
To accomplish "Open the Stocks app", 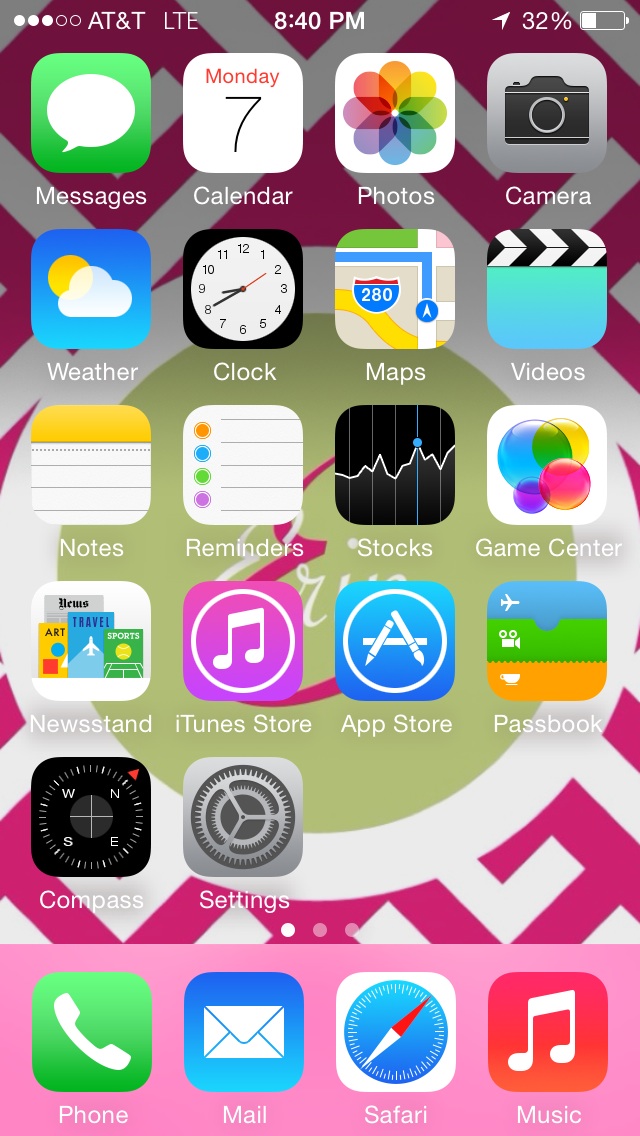I will coord(395,465).
